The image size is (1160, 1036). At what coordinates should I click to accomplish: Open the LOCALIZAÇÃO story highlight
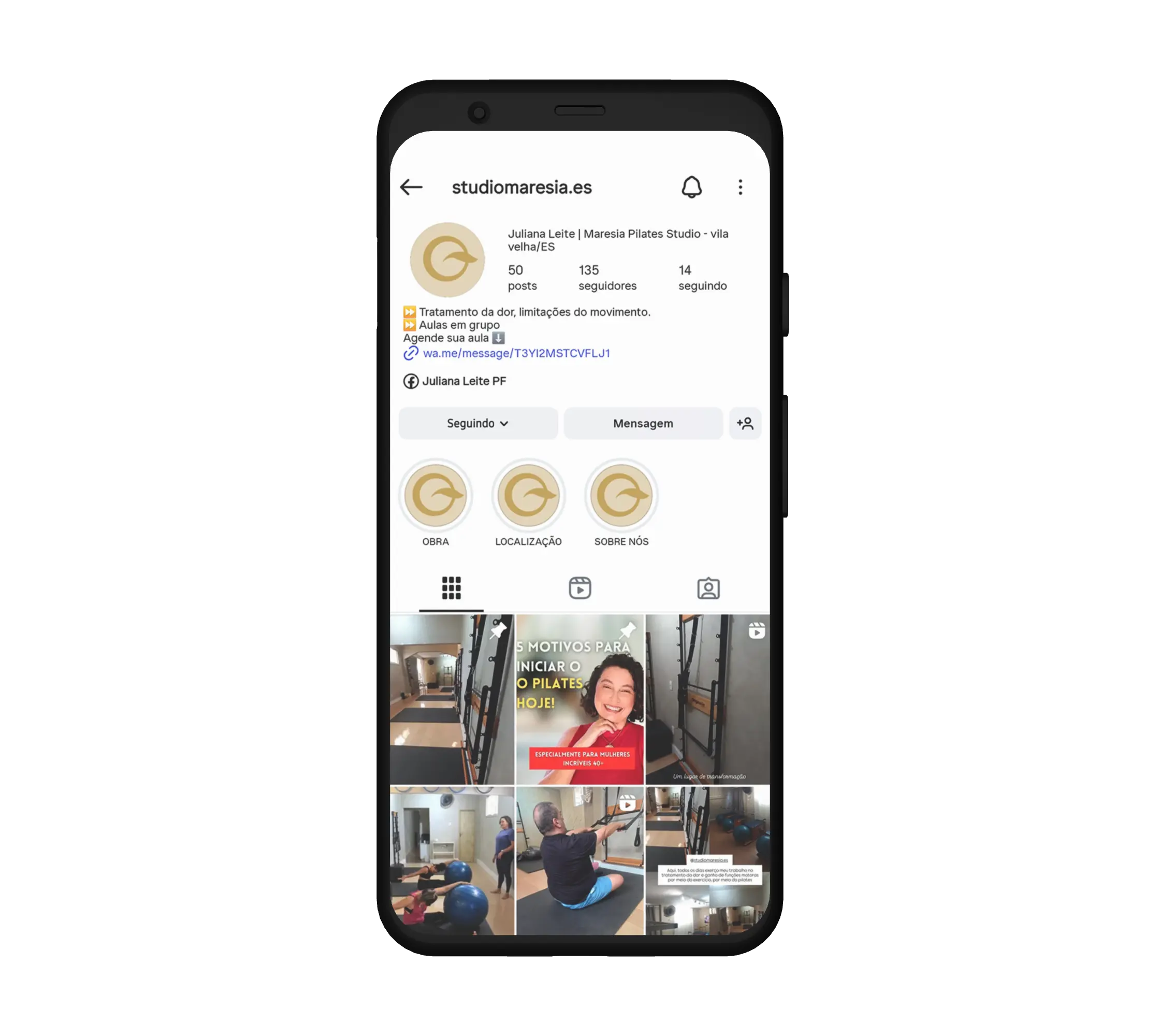click(528, 495)
